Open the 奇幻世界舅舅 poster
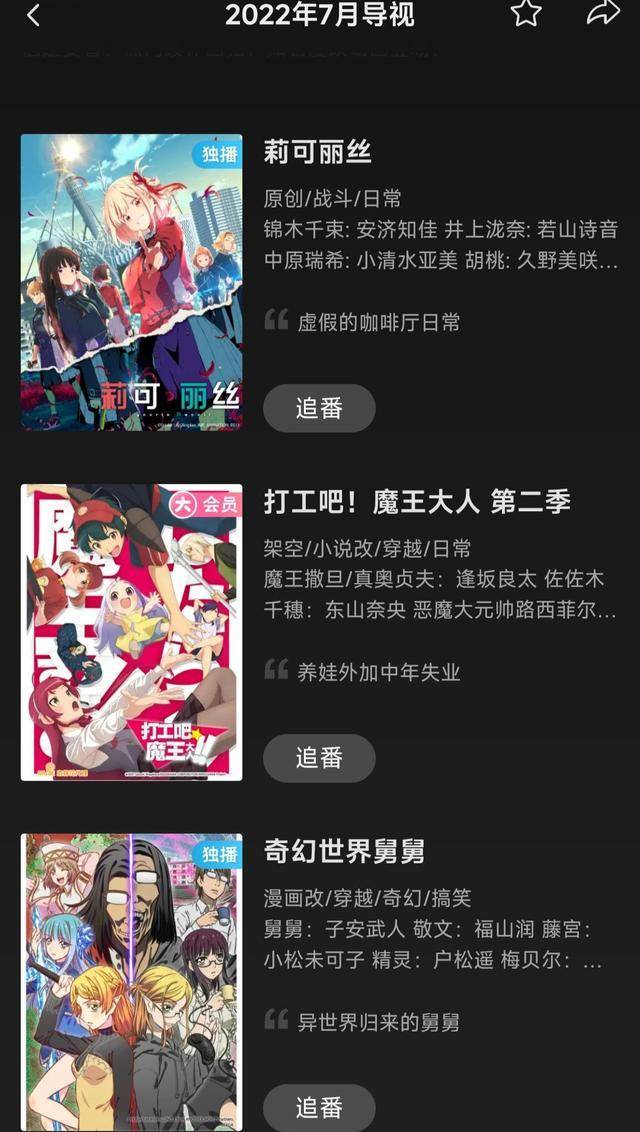The height and width of the screenshot is (1132, 640). (131, 982)
